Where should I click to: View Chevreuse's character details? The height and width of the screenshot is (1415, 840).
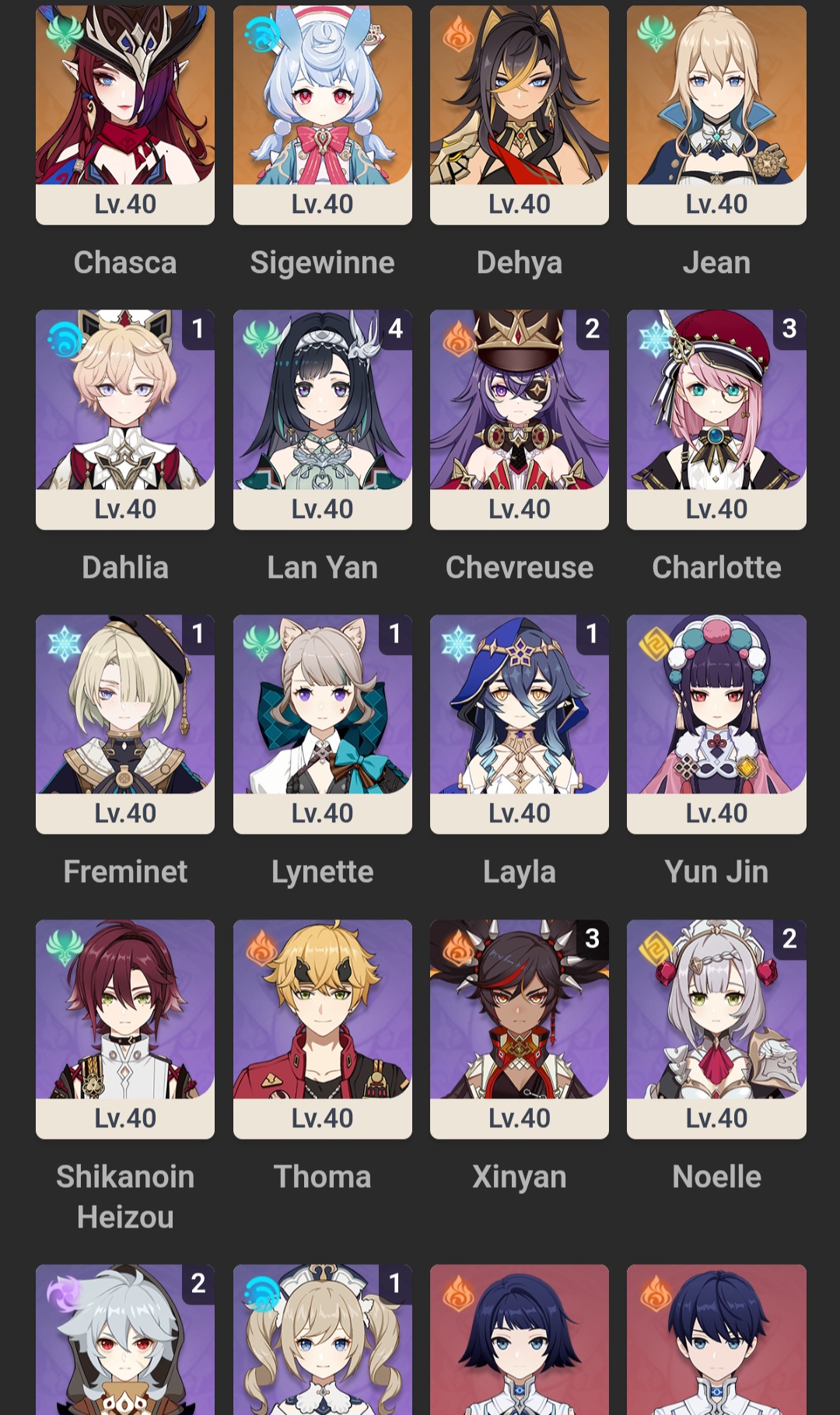click(x=519, y=419)
